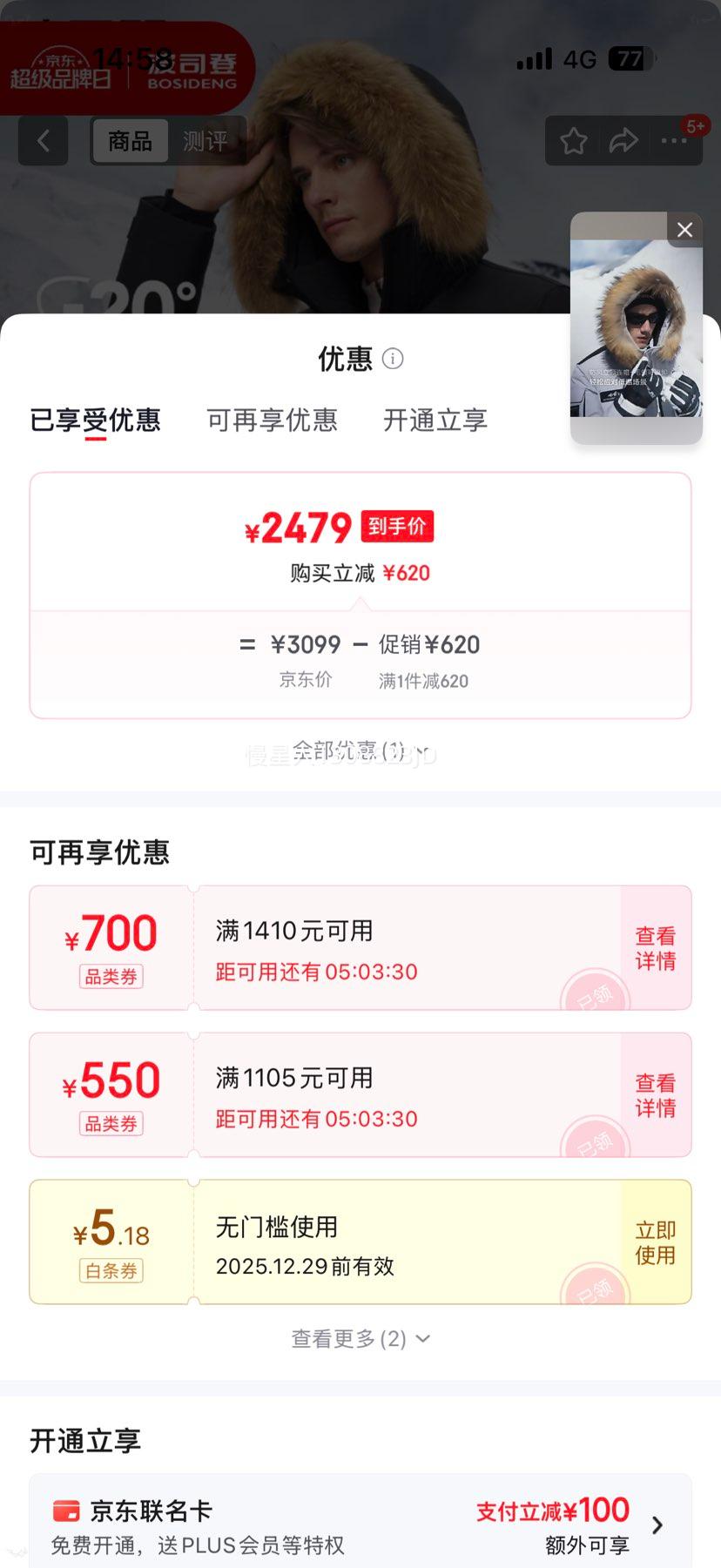Close the floating video preview
The height and width of the screenshot is (1568, 721).
pos(684,229)
